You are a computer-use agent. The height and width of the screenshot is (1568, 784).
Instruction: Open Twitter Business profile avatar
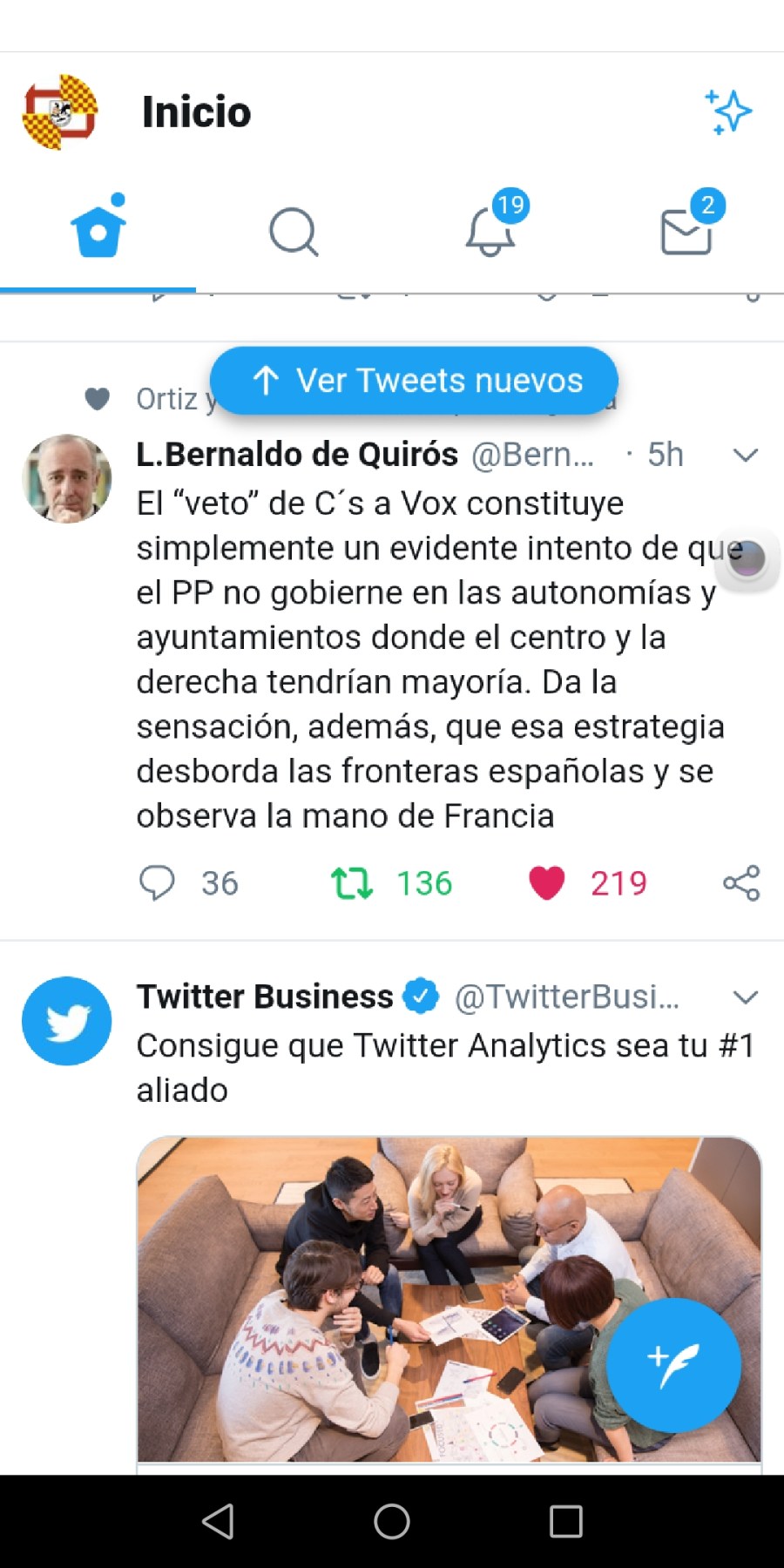point(67,1021)
